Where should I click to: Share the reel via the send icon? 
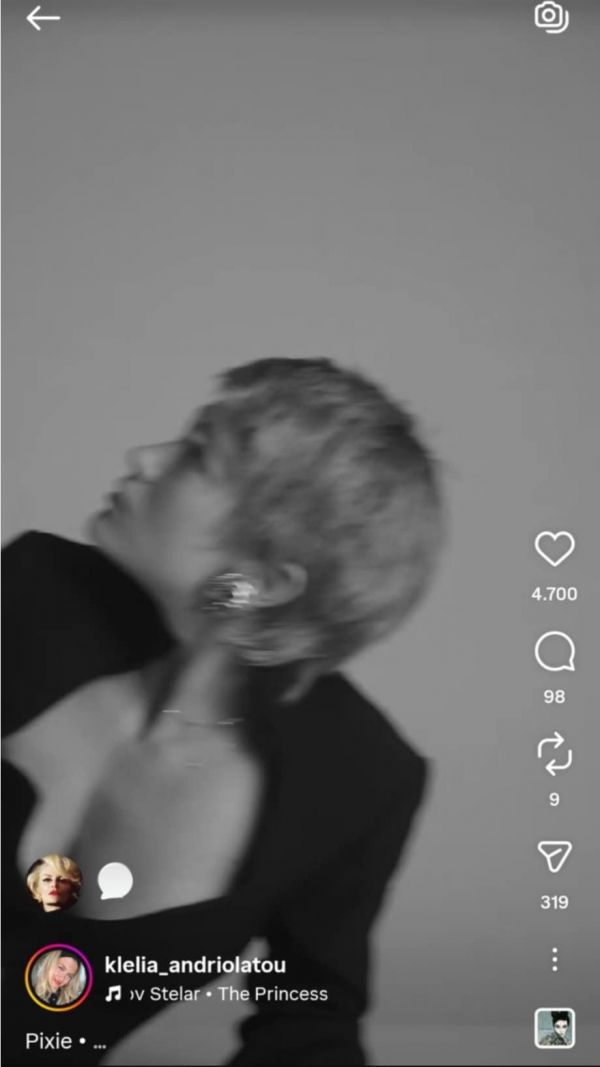tap(554, 857)
